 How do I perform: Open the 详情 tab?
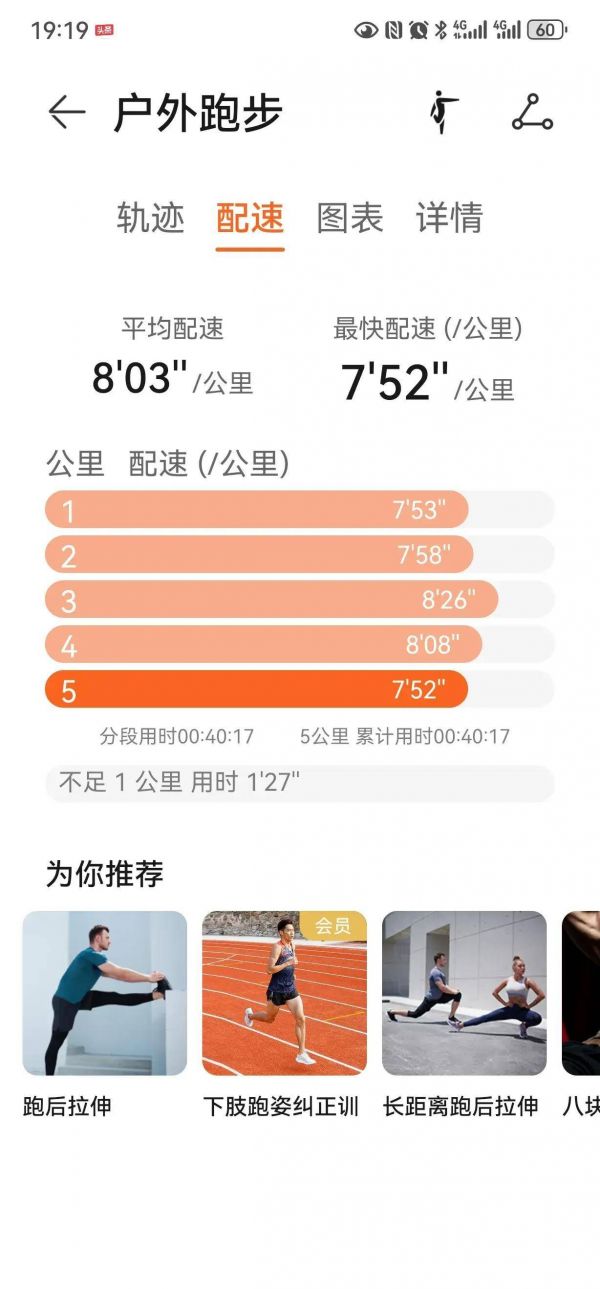click(449, 218)
